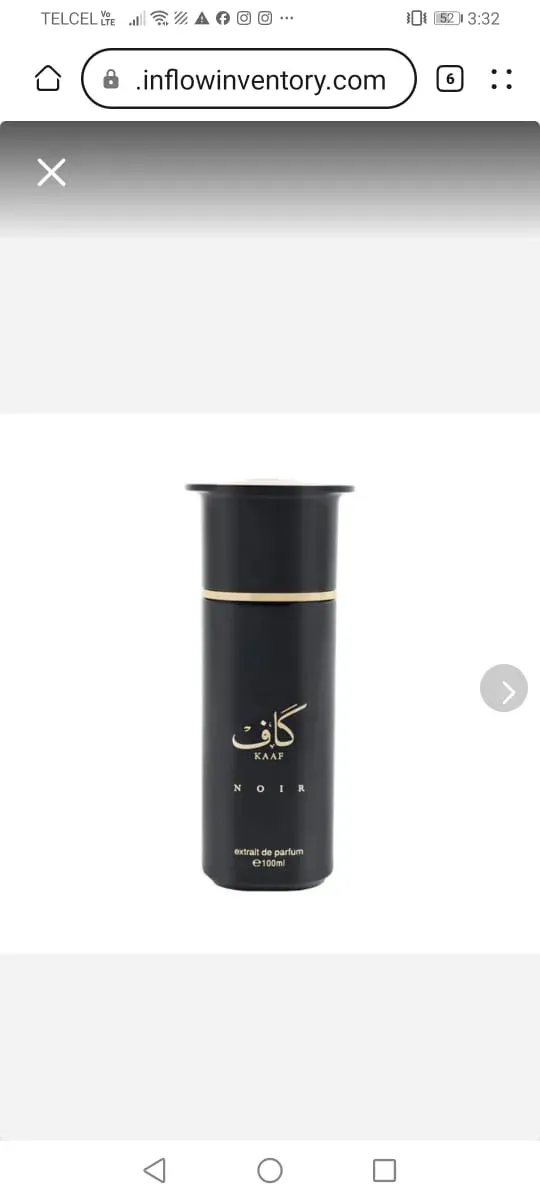Go to the next product image
540x1200 pixels.
[x=504, y=689]
